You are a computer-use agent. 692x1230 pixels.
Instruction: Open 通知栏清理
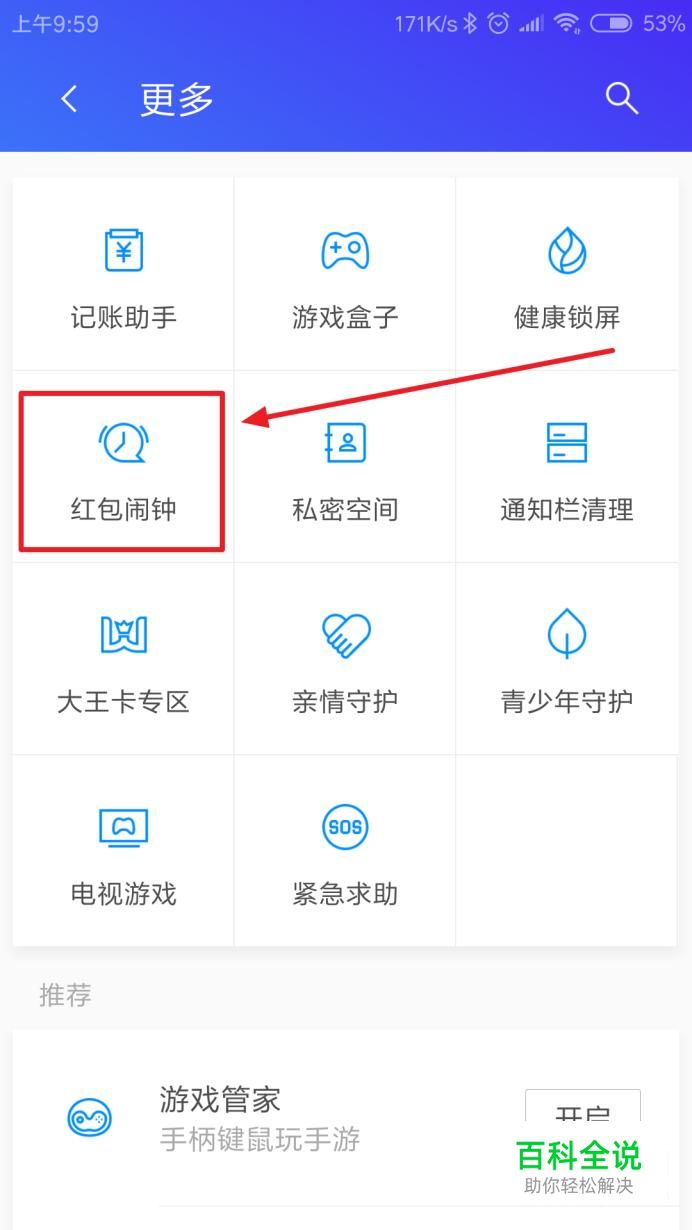pos(566,468)
